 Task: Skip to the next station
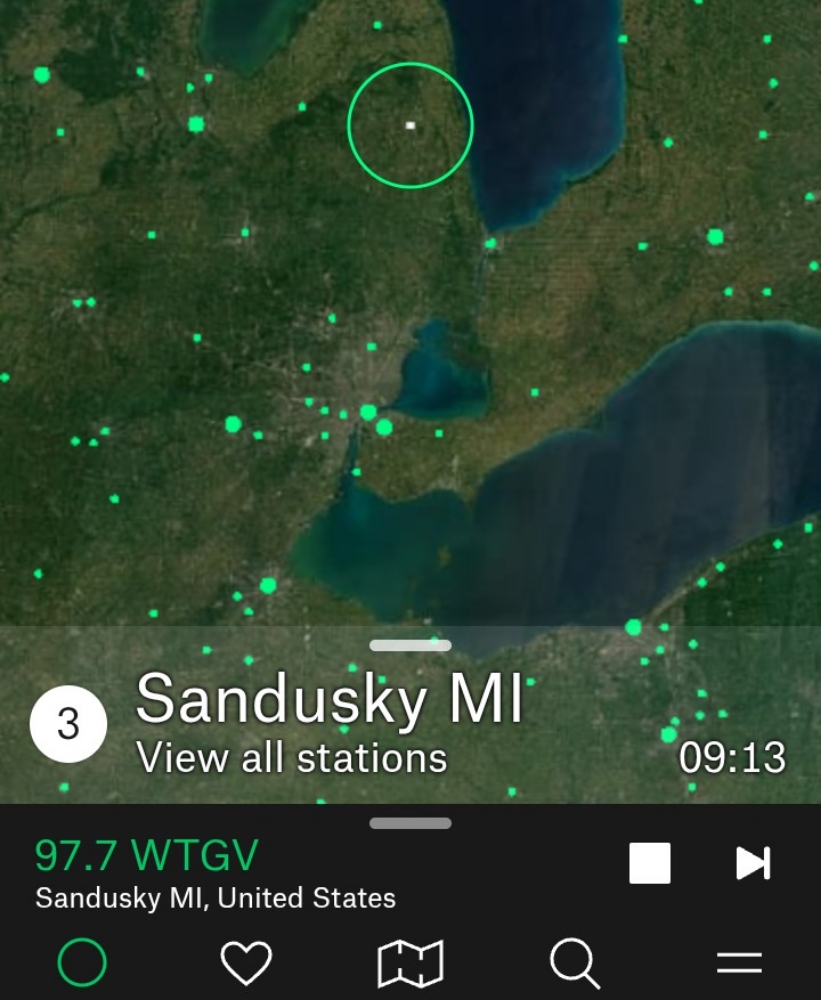click(752, 863)
